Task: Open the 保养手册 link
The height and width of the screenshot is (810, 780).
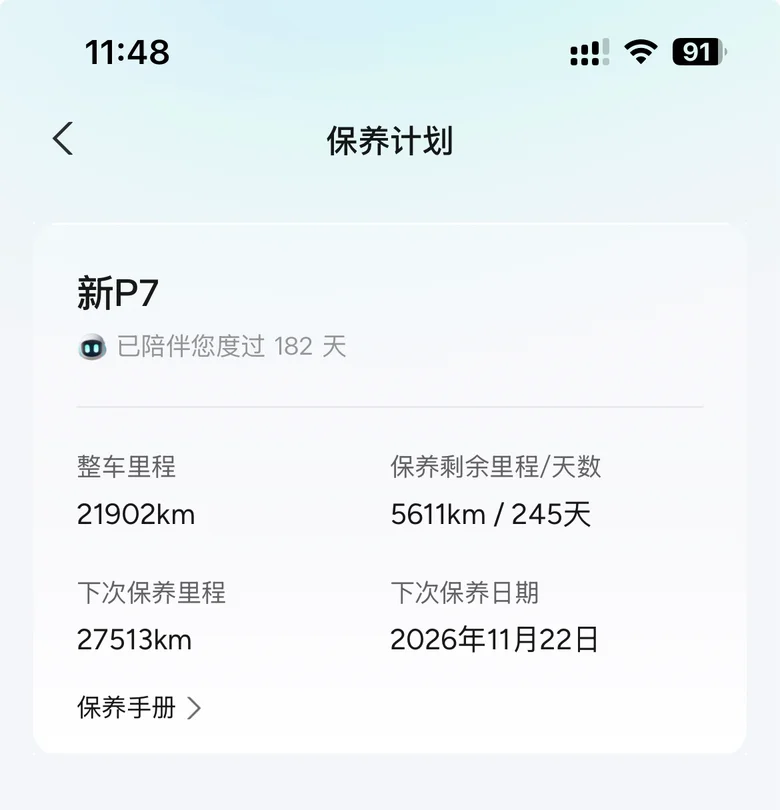Action: [x=138, y=708]
